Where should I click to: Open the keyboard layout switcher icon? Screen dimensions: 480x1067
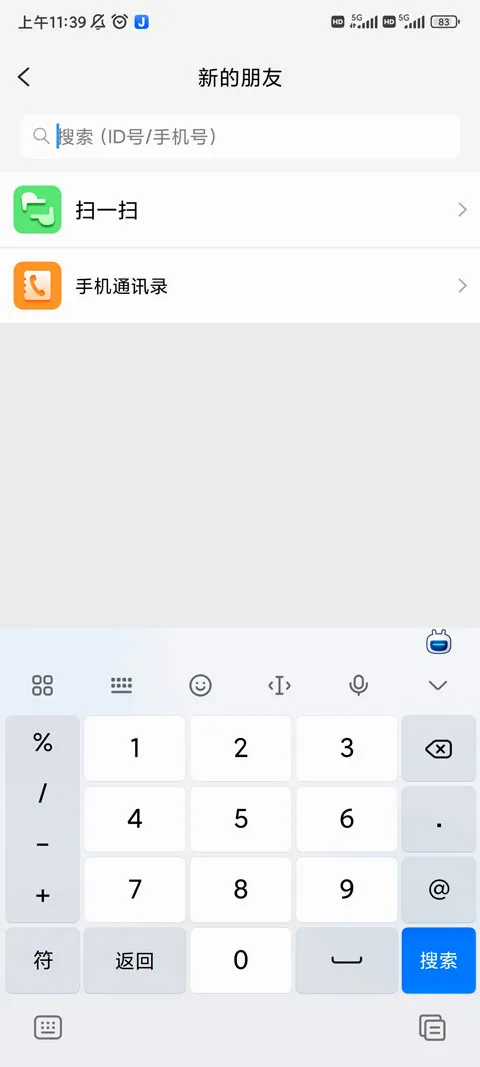121,685
